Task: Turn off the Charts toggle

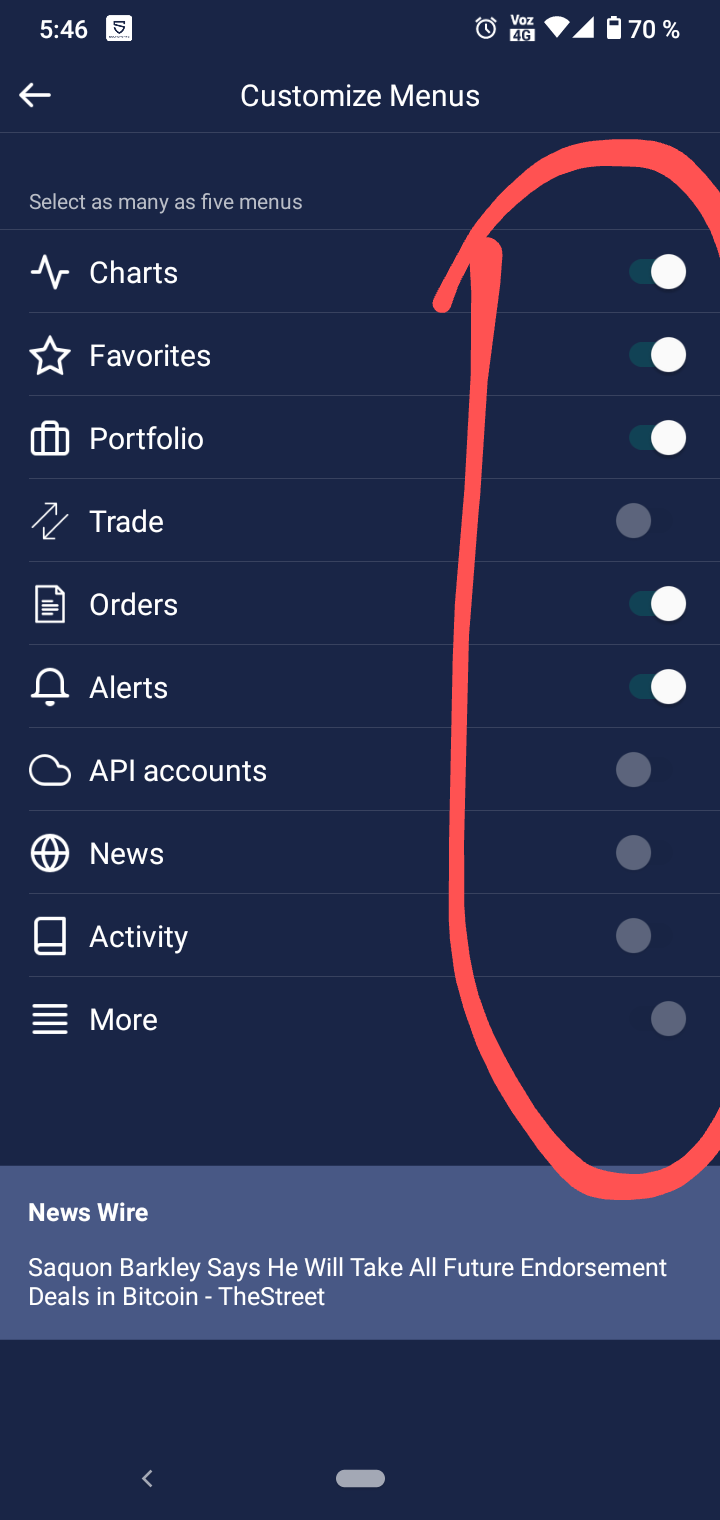Action: pos(657,272)
